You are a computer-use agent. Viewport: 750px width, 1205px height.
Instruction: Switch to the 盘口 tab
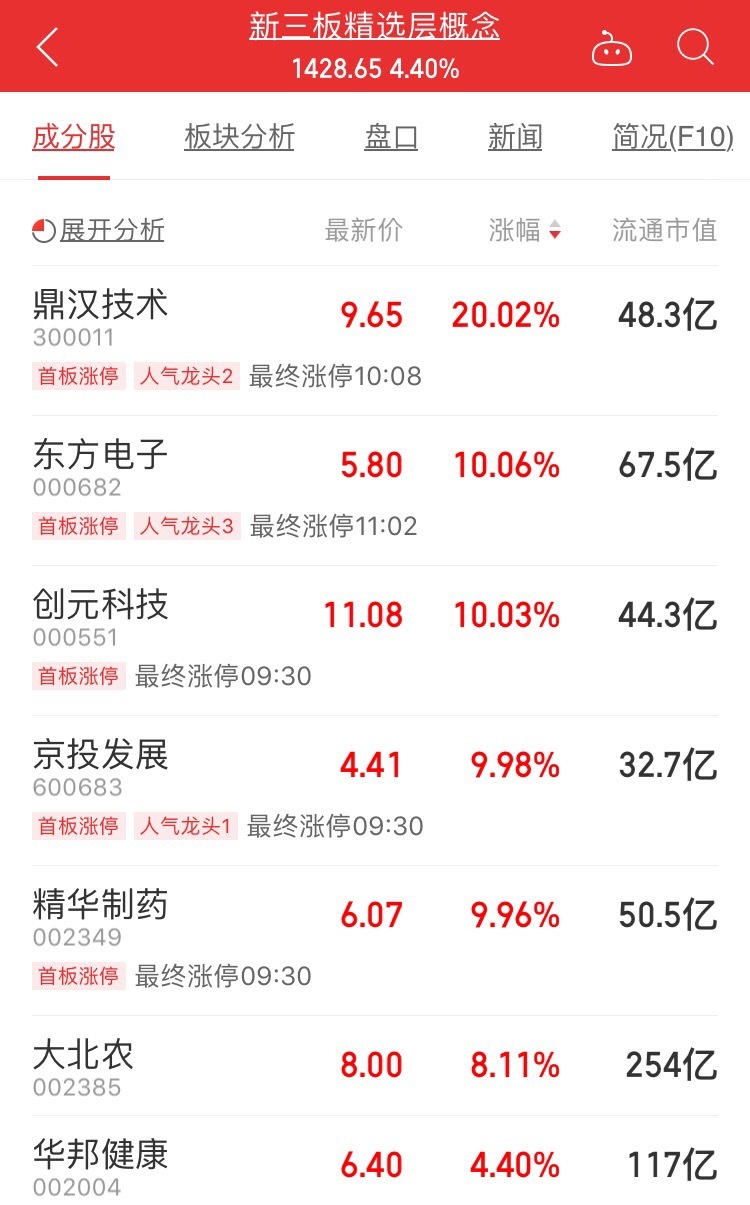point(391,137)
